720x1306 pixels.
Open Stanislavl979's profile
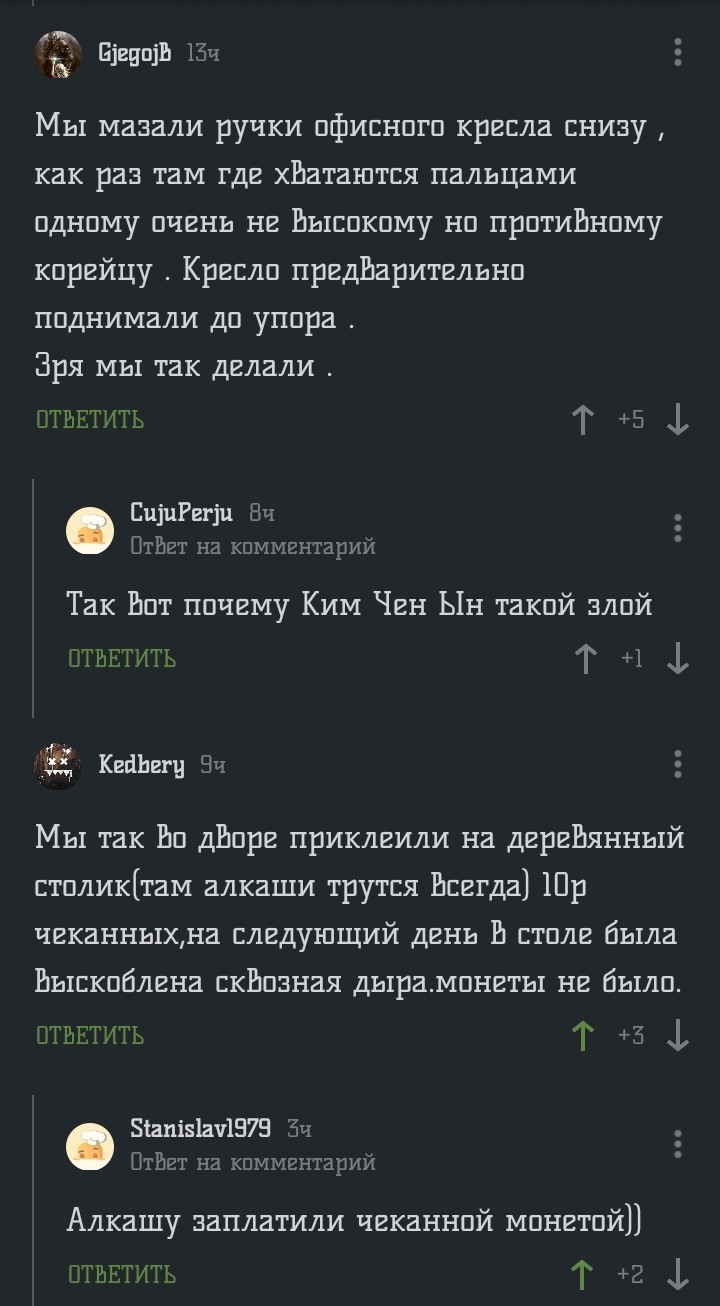pyautogui.click(x=90, y=1146)
